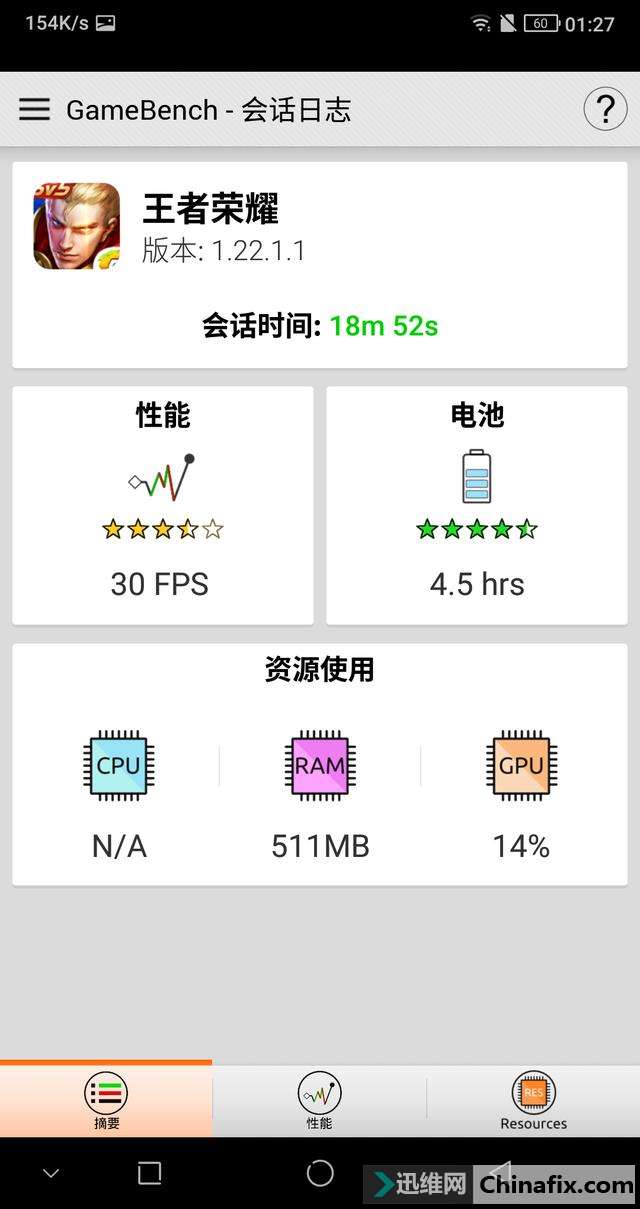This screenshot has height=1209, width=640.
Task: Open the help question mark icon
Action: tap(605, 109)
